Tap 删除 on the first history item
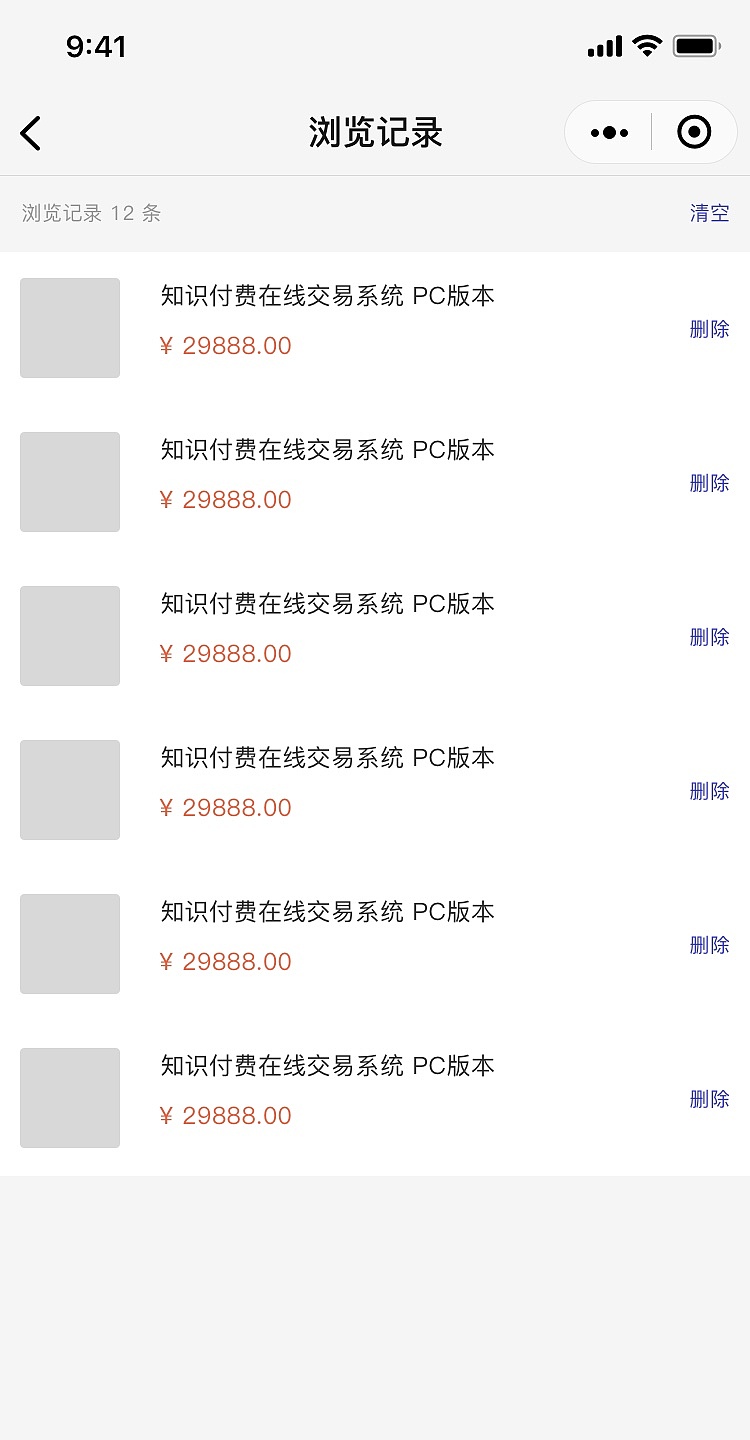750x1440 pixels. [710, 328]
